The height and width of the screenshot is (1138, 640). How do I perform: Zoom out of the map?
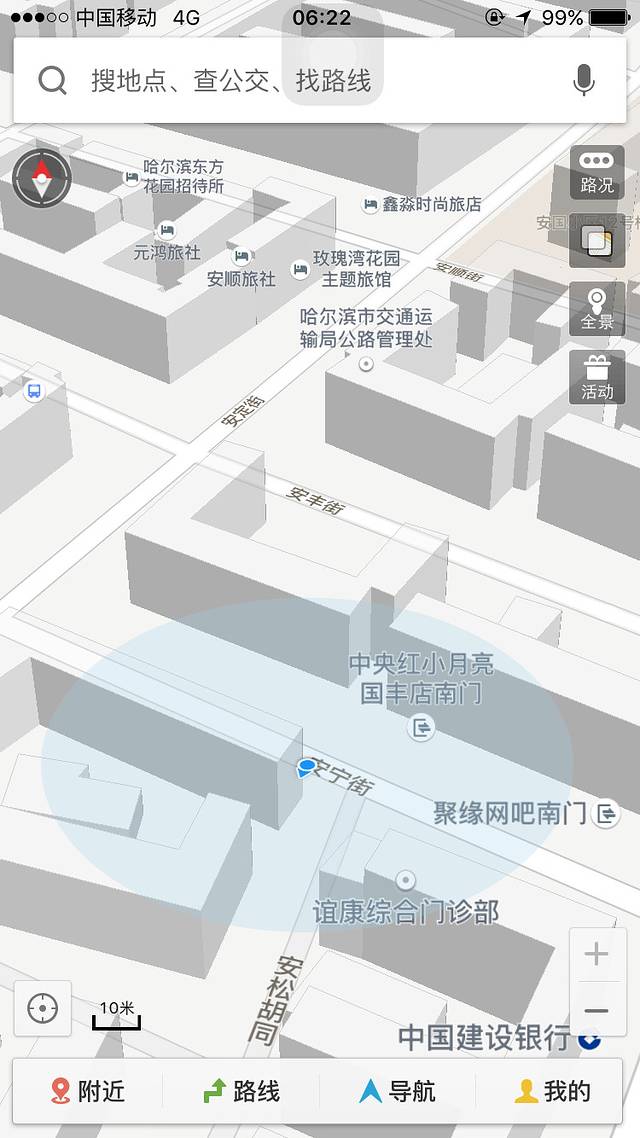(x=596, y=1011)
